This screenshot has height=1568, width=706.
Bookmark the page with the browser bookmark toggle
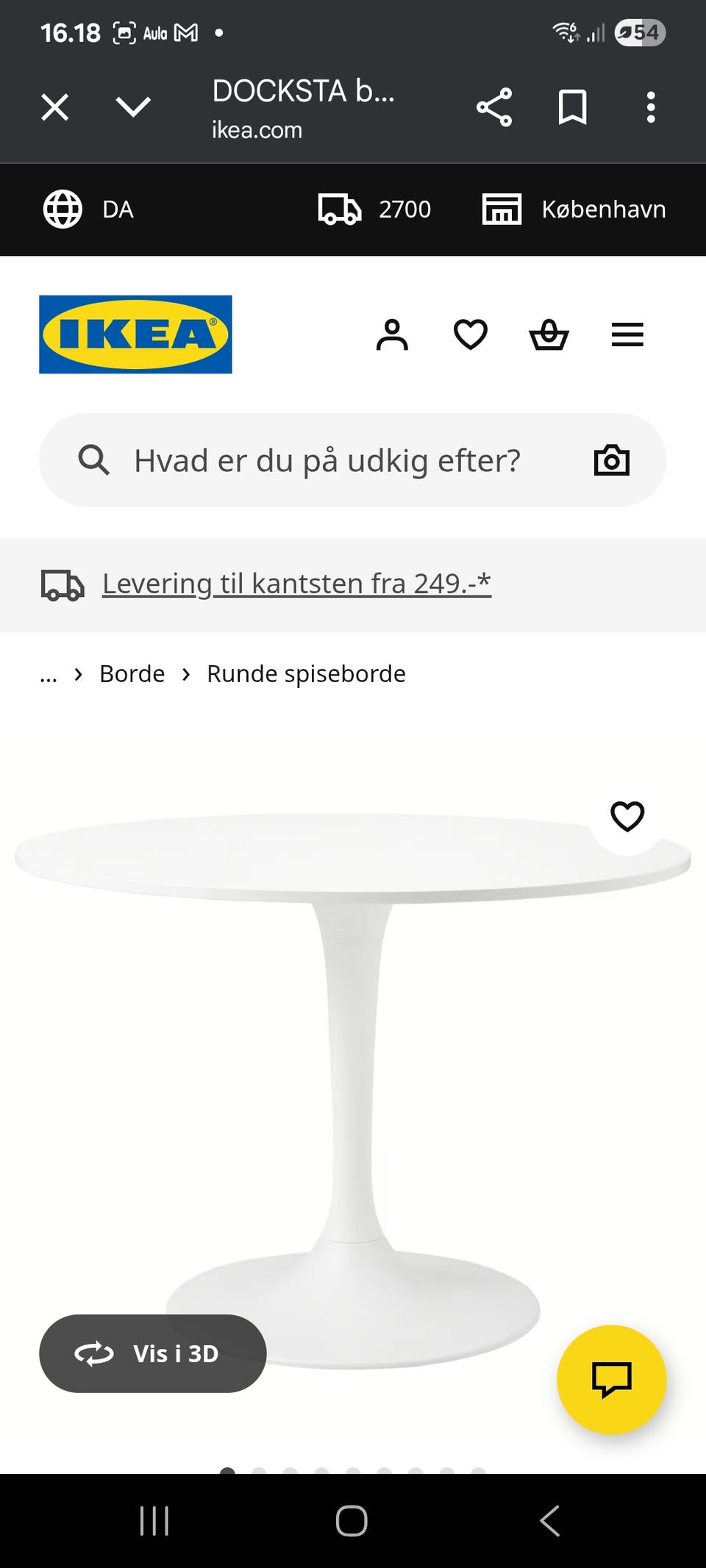pyautogui.click(x=573, y=107)
